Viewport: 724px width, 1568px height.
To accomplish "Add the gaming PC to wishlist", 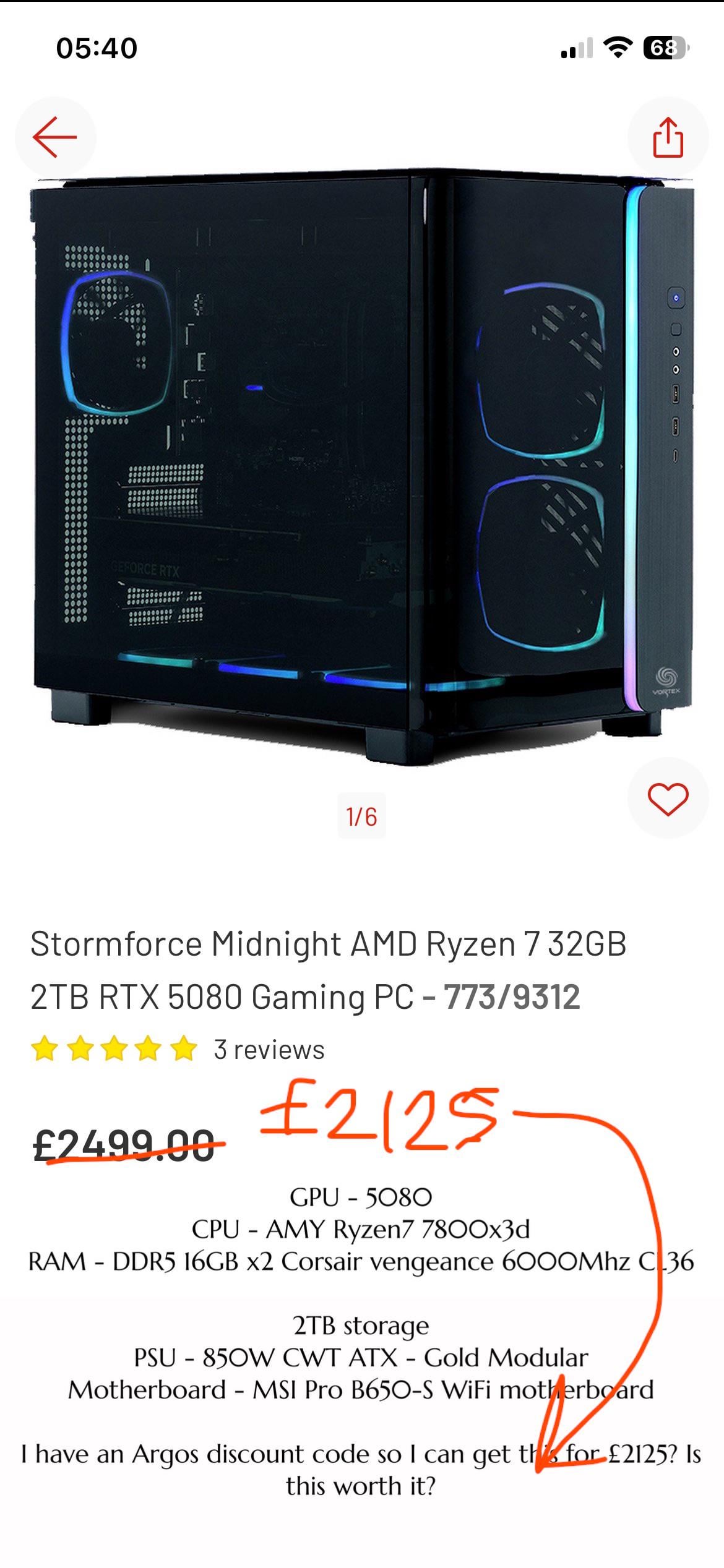I will coord(668,799).
